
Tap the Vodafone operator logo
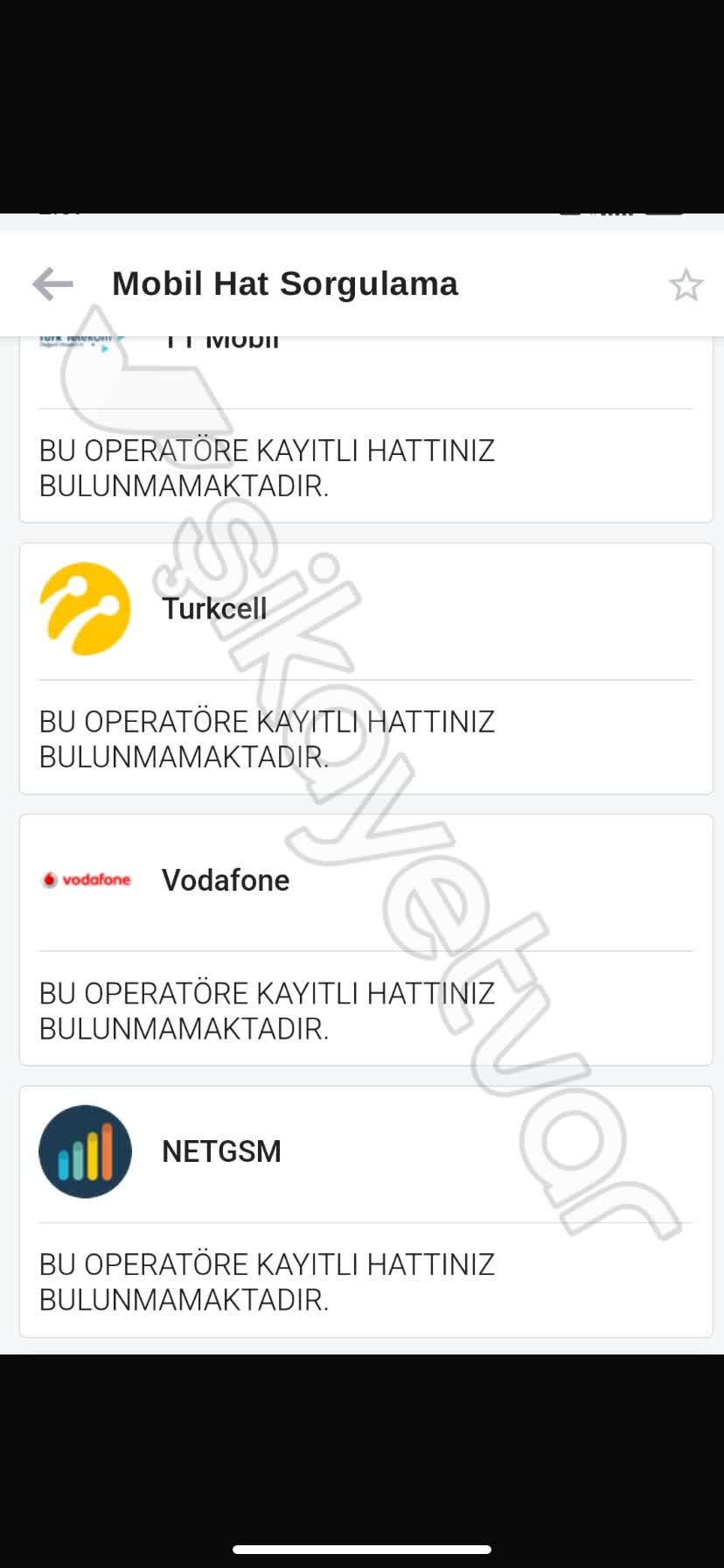86,879
